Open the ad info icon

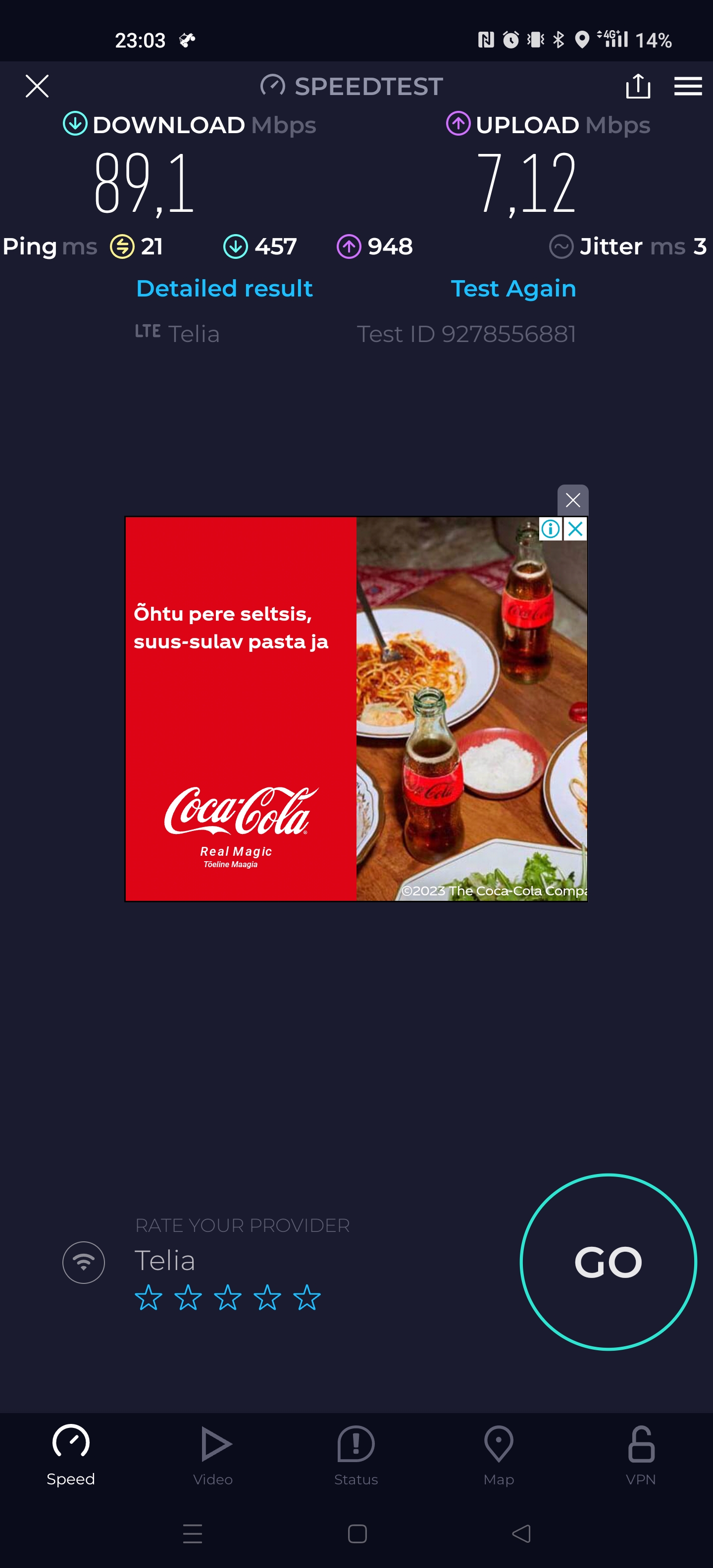[551, 529]
